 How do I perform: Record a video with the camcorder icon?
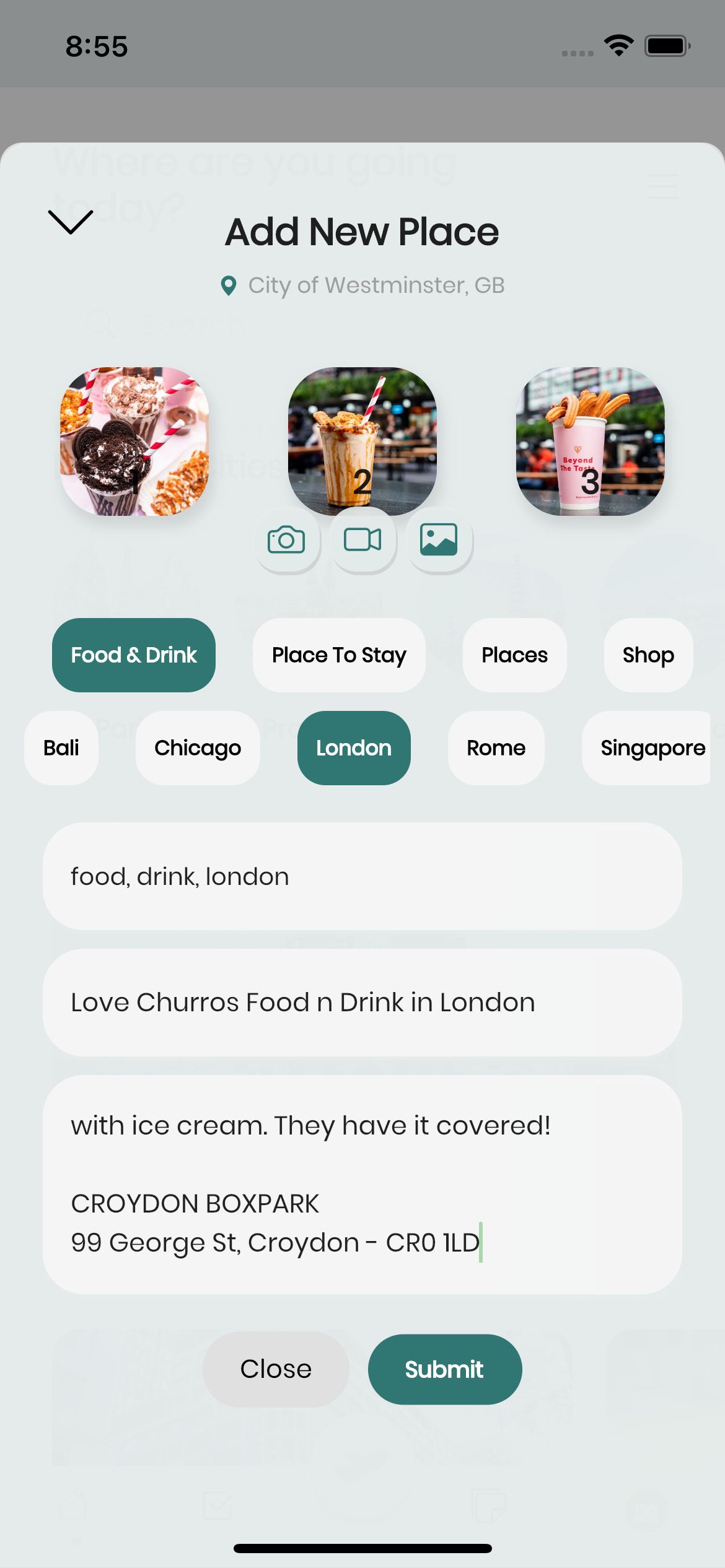362,540
